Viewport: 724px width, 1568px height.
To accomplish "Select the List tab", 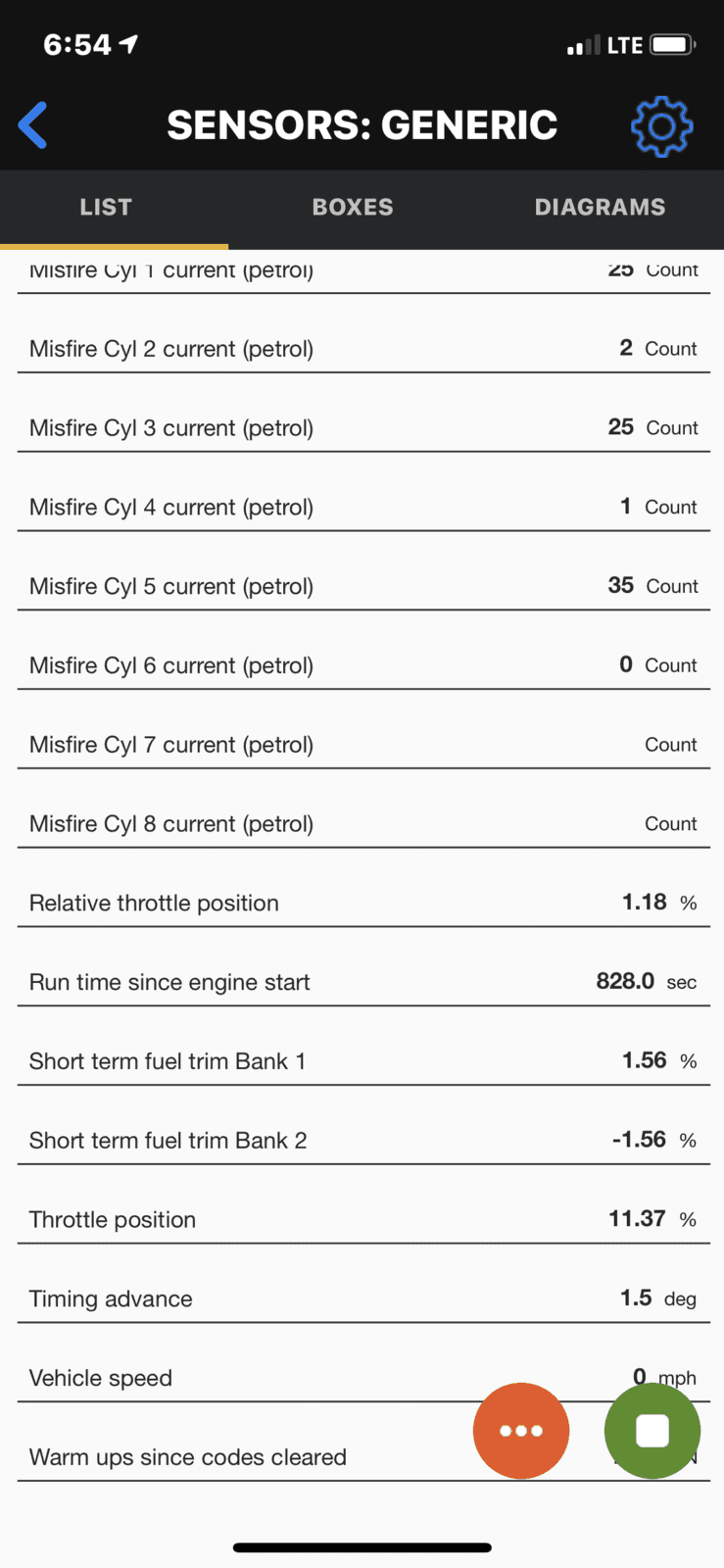I will click(x=106, y=207).
